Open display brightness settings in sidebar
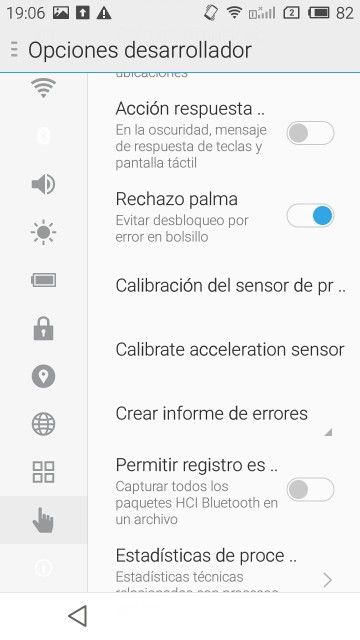Screen dimensions: 360x640 tap(43, 232)
